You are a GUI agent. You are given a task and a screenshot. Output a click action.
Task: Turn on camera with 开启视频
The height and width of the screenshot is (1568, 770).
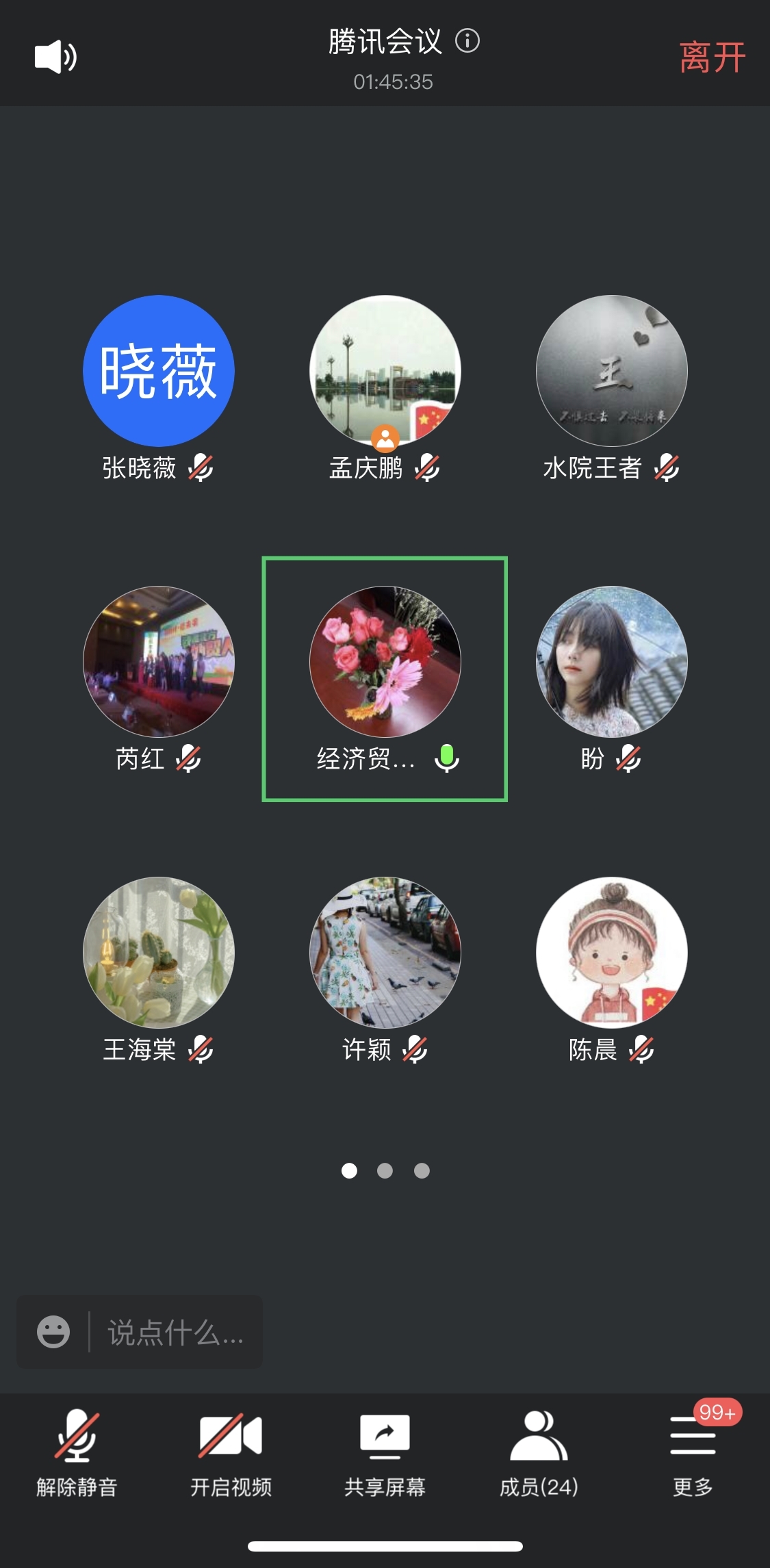[231, 1452]
